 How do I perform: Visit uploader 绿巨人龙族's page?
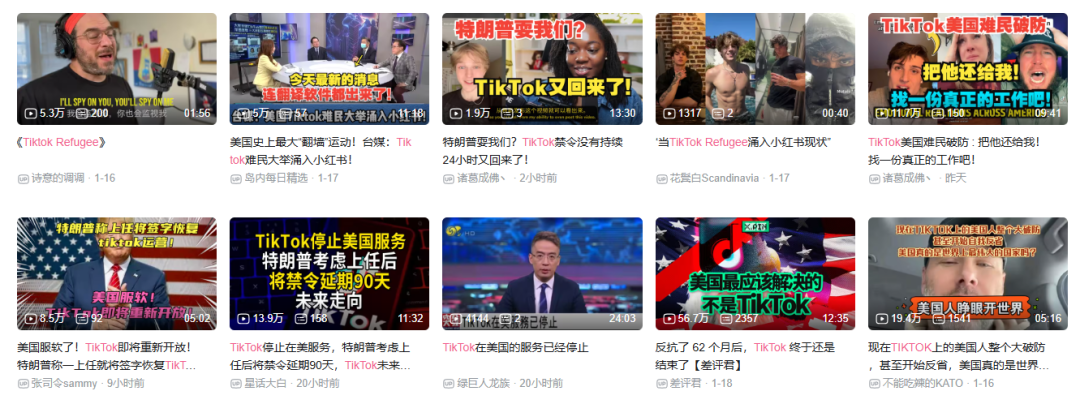coord(483,383)
